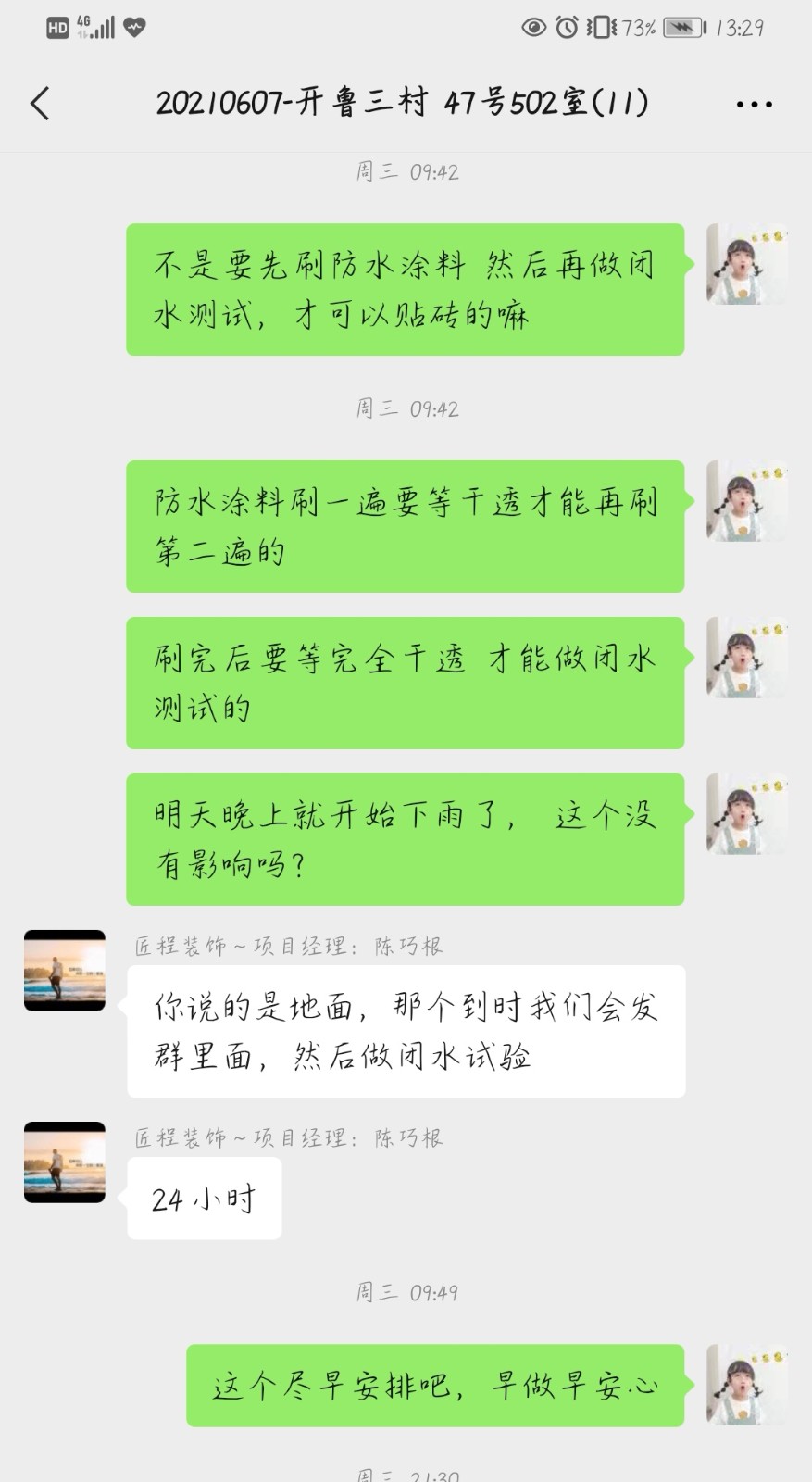Go back to the chat list
Screen dimensions: 812x1482
pyautogui.click(x=40, y=104)
